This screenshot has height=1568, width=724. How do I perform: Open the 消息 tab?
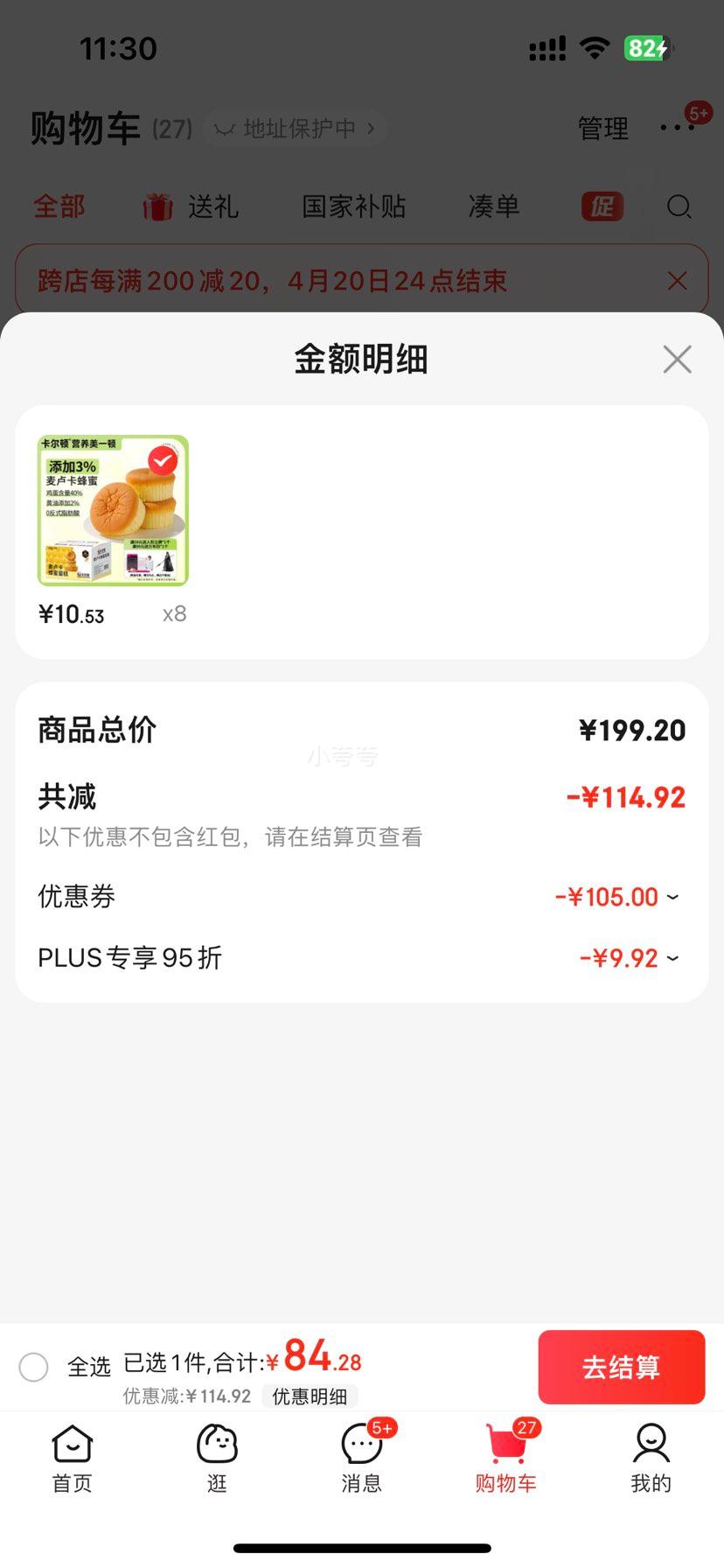361,1458
